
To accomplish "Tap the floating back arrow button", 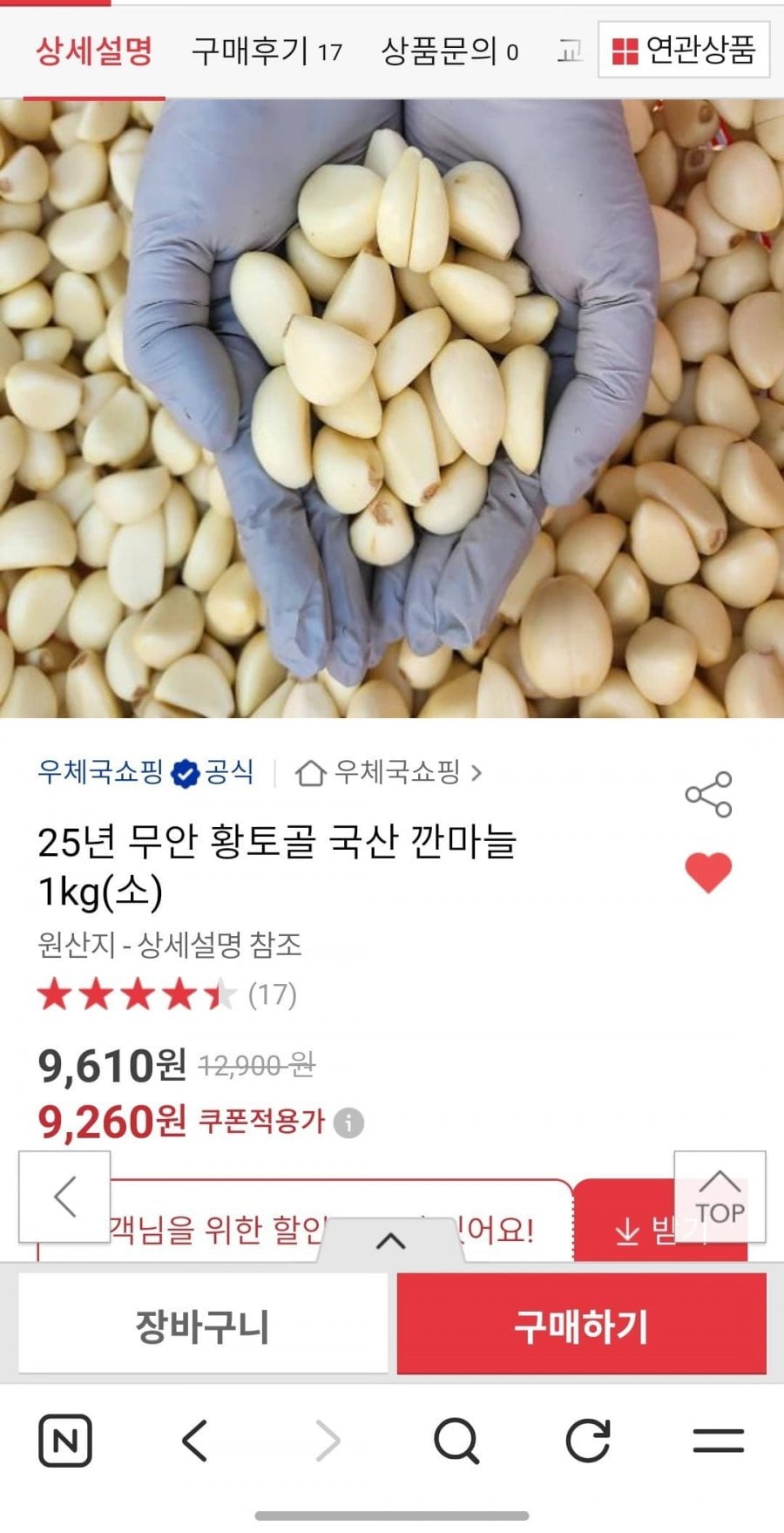I will click(64, 1196).
